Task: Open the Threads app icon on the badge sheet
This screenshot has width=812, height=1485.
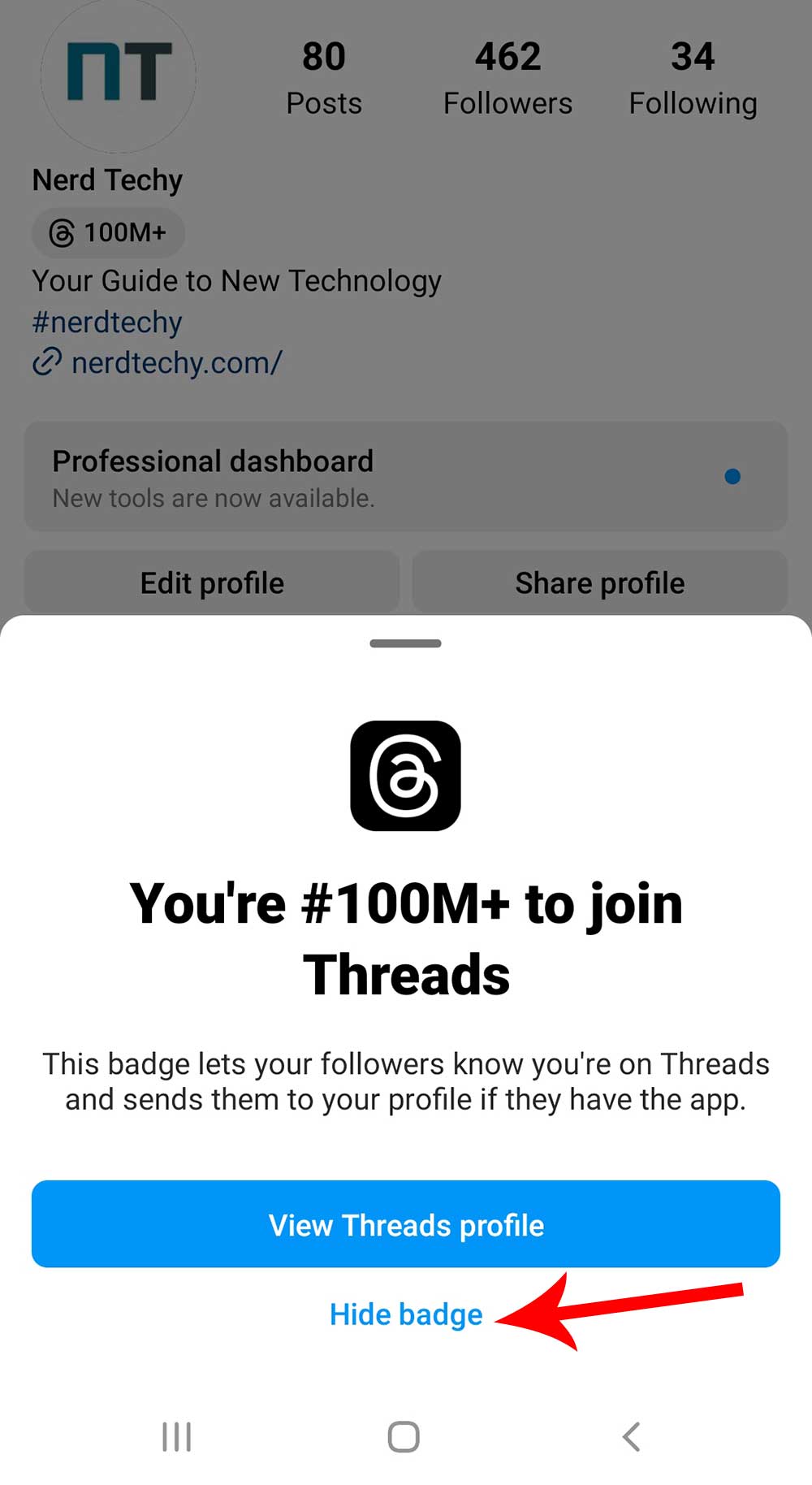Action: [x=405, y=777]
